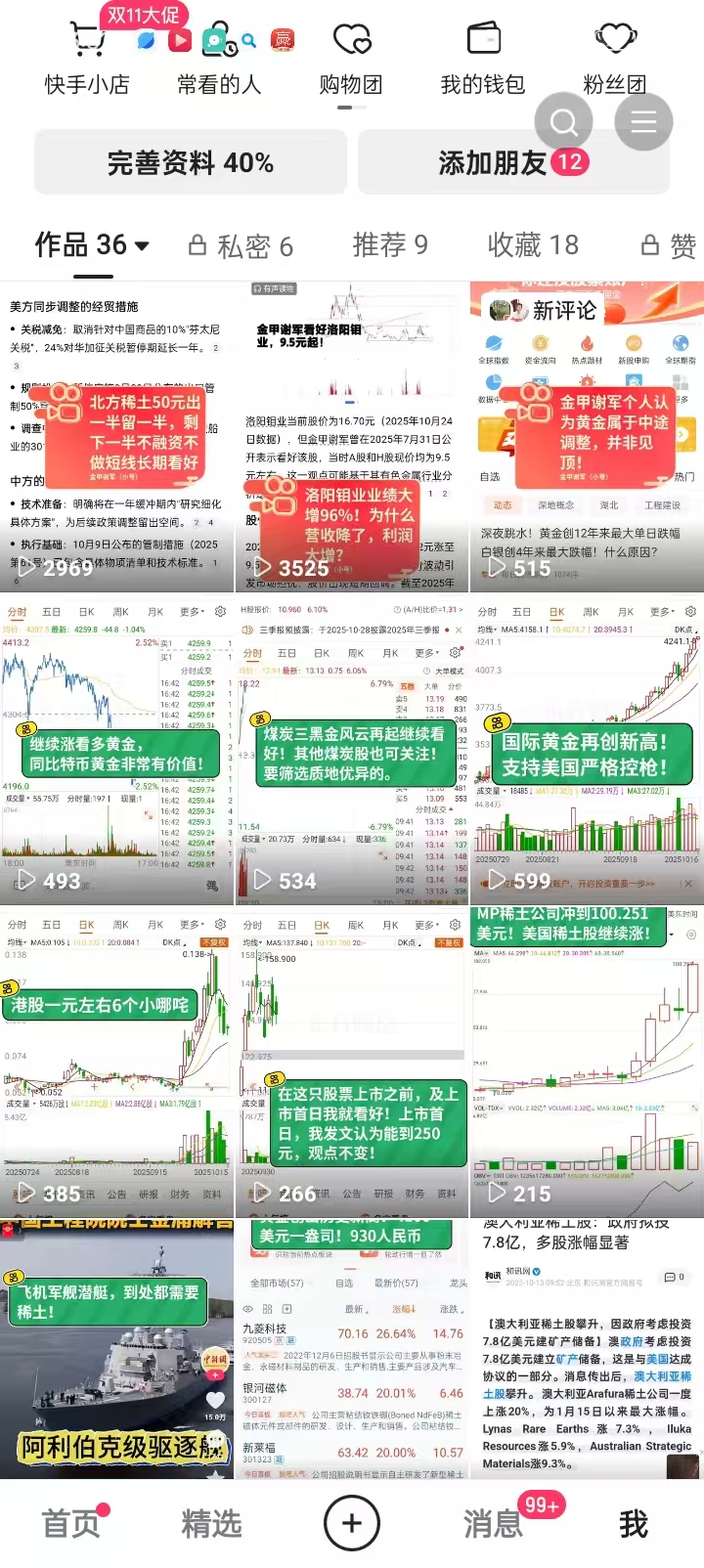Screen dimensions: 704x1568
Task: Switch to 推荐 9 tab
Action: 390,244
